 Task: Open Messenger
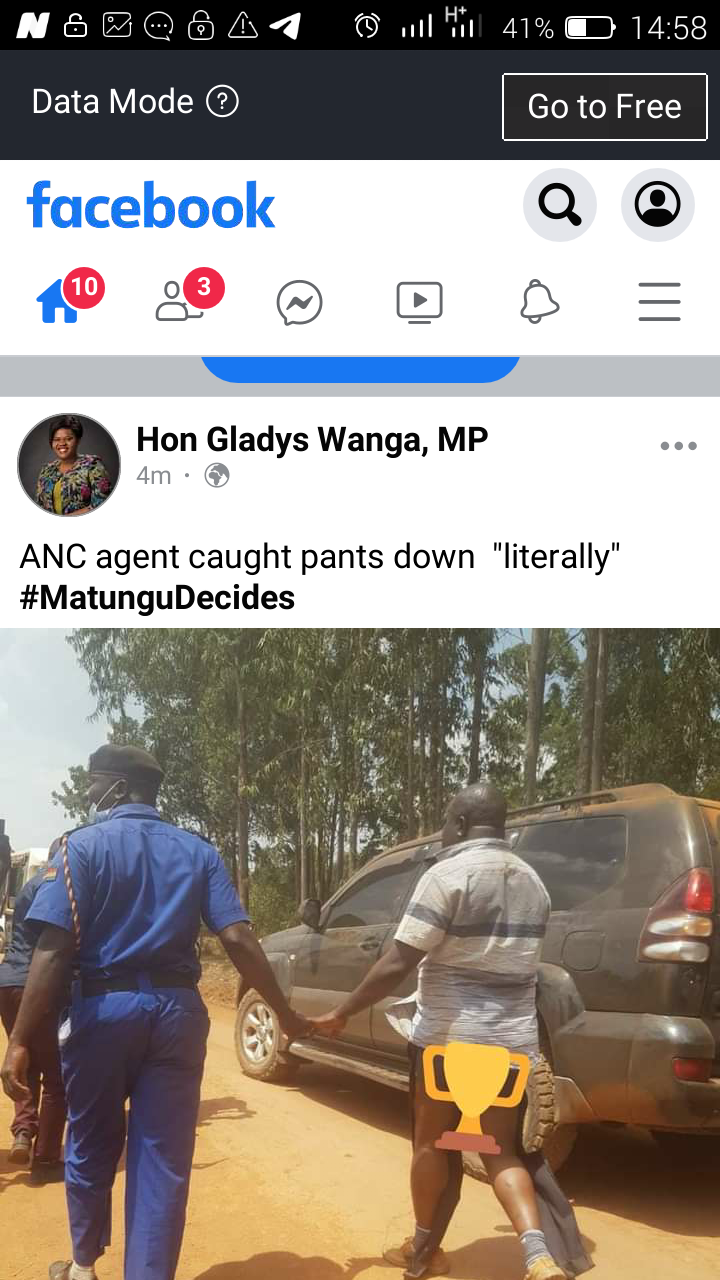(x=300, y=302)
